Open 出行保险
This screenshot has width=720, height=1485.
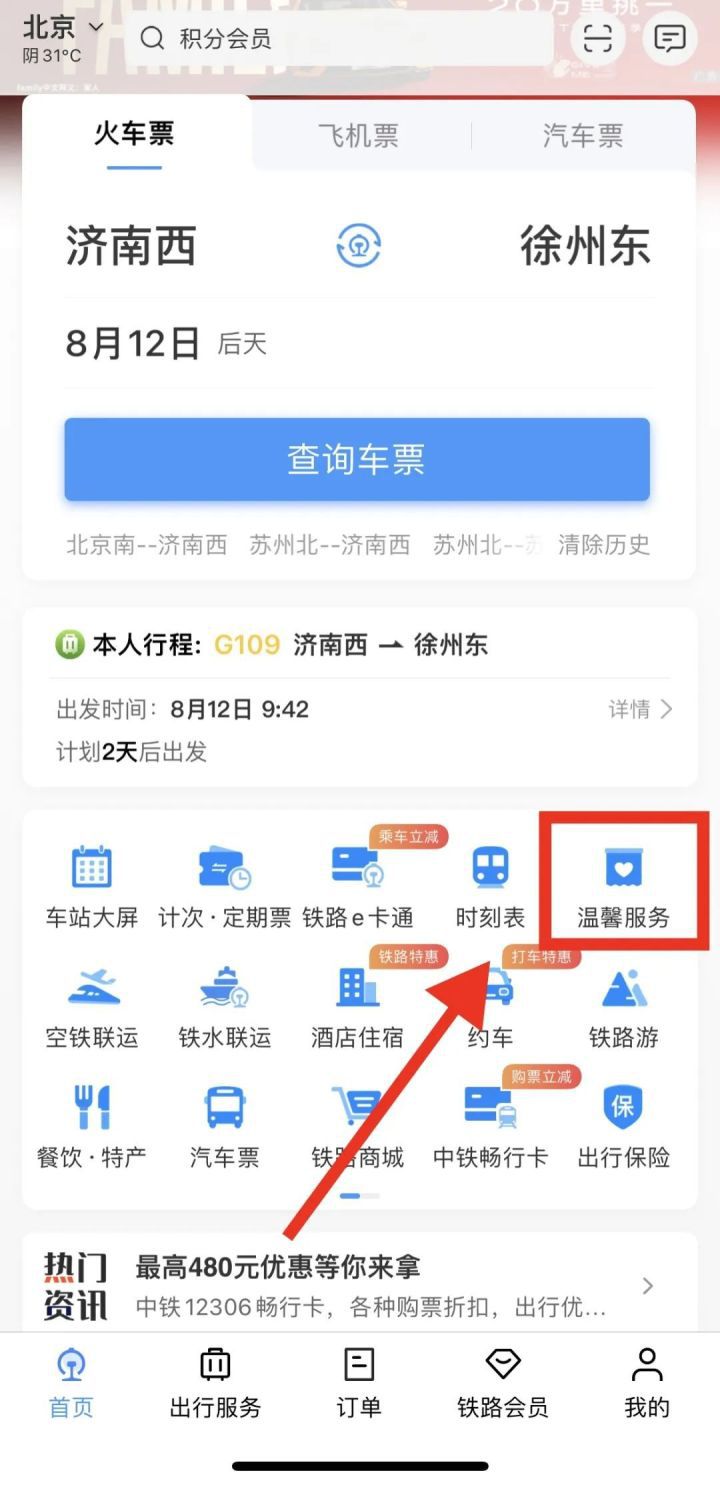click(x=623, y=1126)
